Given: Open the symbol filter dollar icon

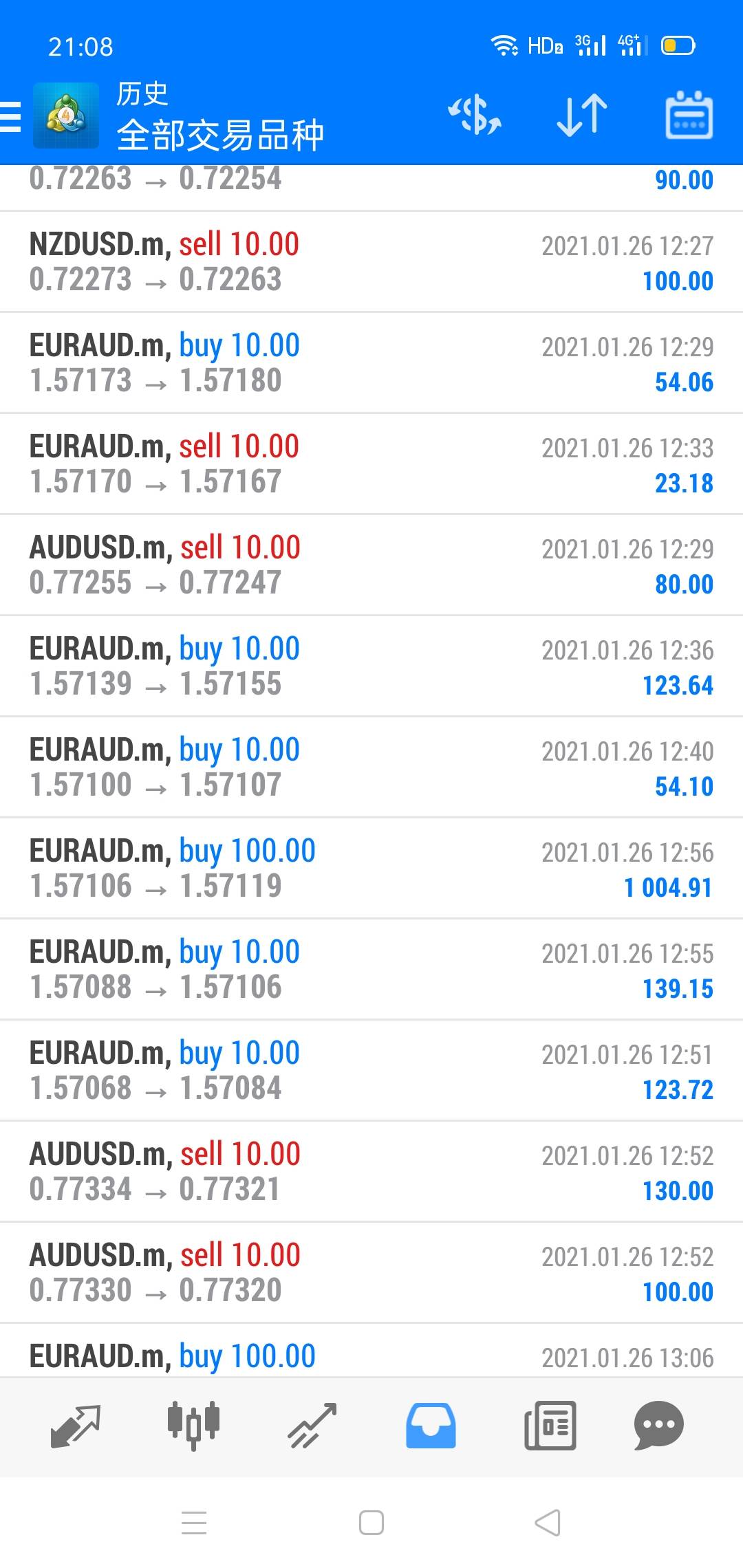Looking at the screenshot, I should [x=475, y=114].
